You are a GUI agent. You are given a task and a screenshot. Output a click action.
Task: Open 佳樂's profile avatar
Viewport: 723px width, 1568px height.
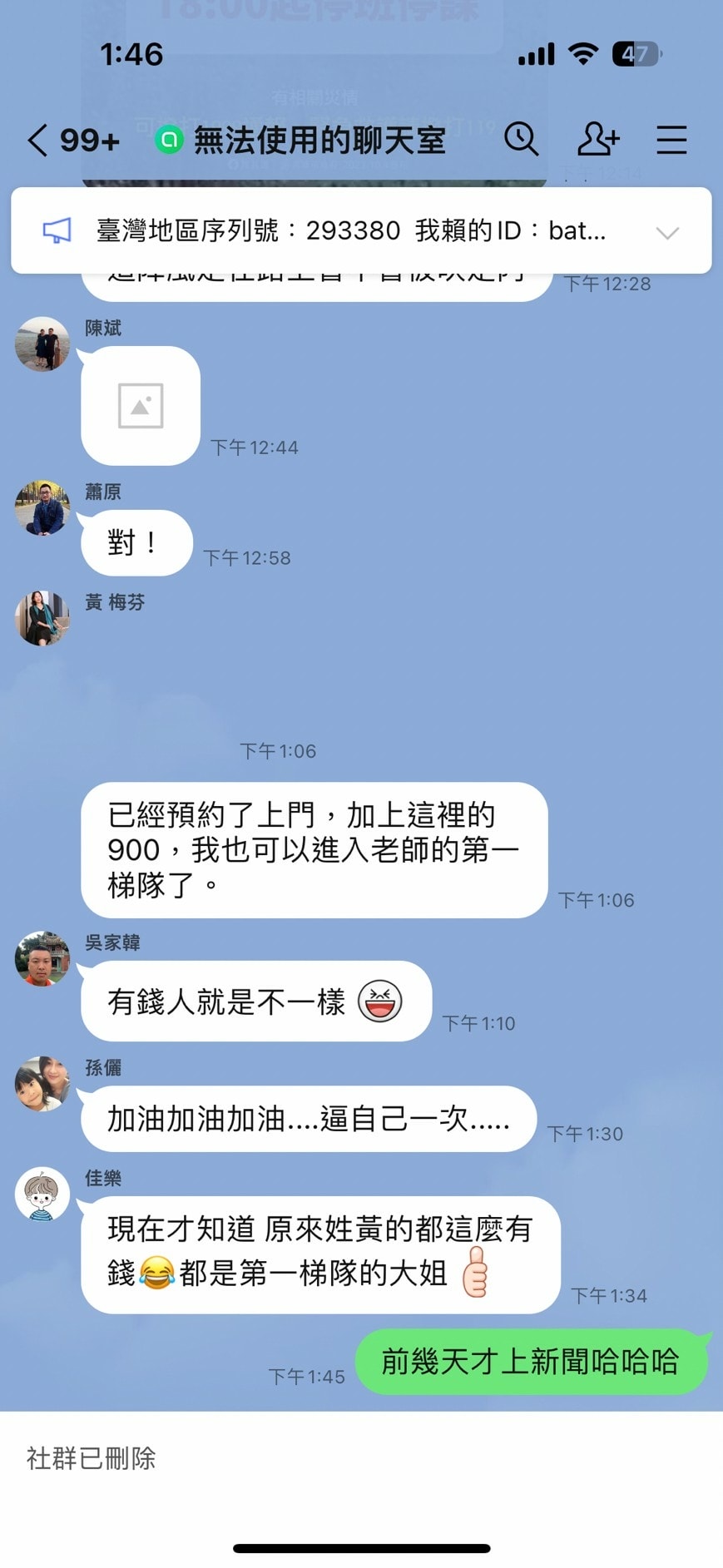(42, 1194)
